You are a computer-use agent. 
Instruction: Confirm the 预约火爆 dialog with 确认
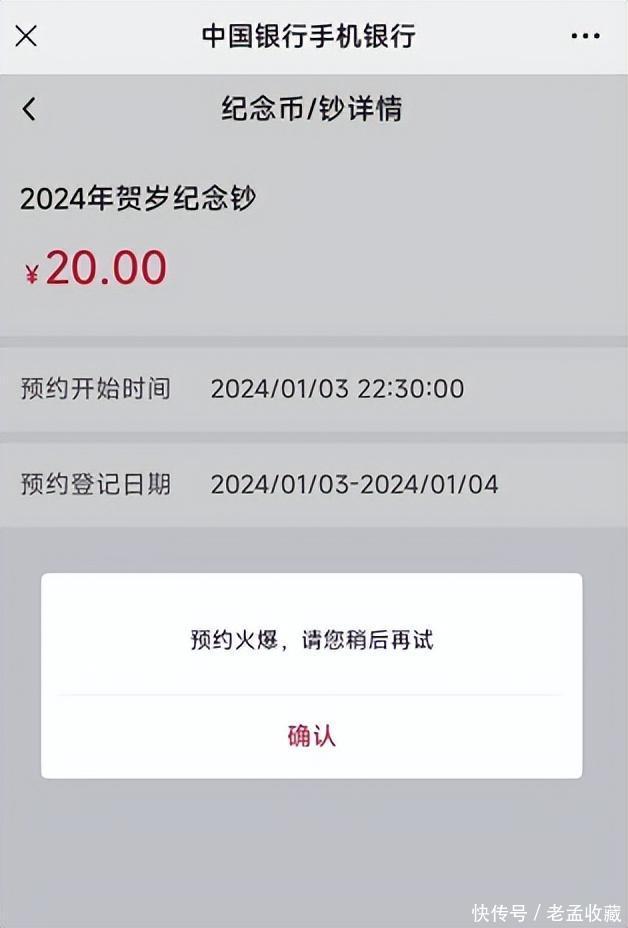click(x=311, y=737)
